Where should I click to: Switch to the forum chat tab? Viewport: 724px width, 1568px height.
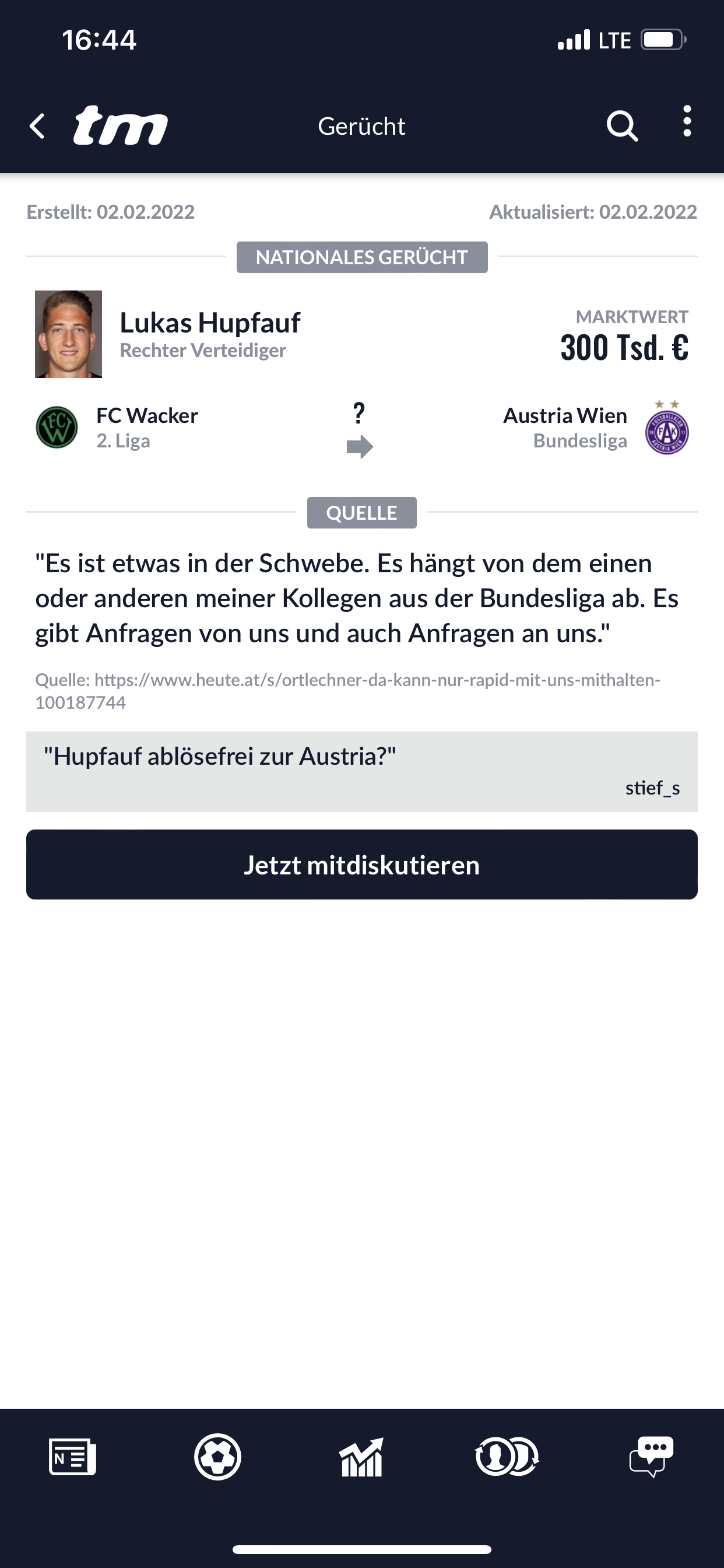(652, 1457)
